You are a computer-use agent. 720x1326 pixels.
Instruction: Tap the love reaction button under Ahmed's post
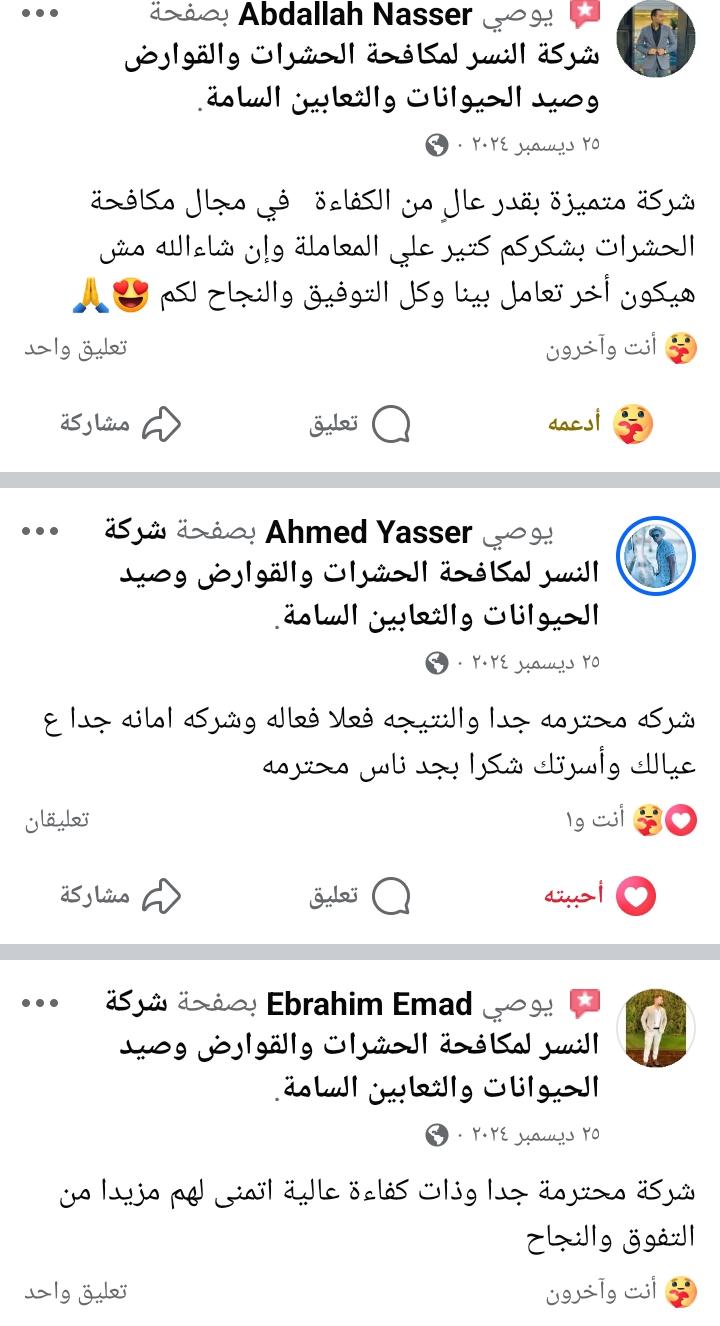598,896
